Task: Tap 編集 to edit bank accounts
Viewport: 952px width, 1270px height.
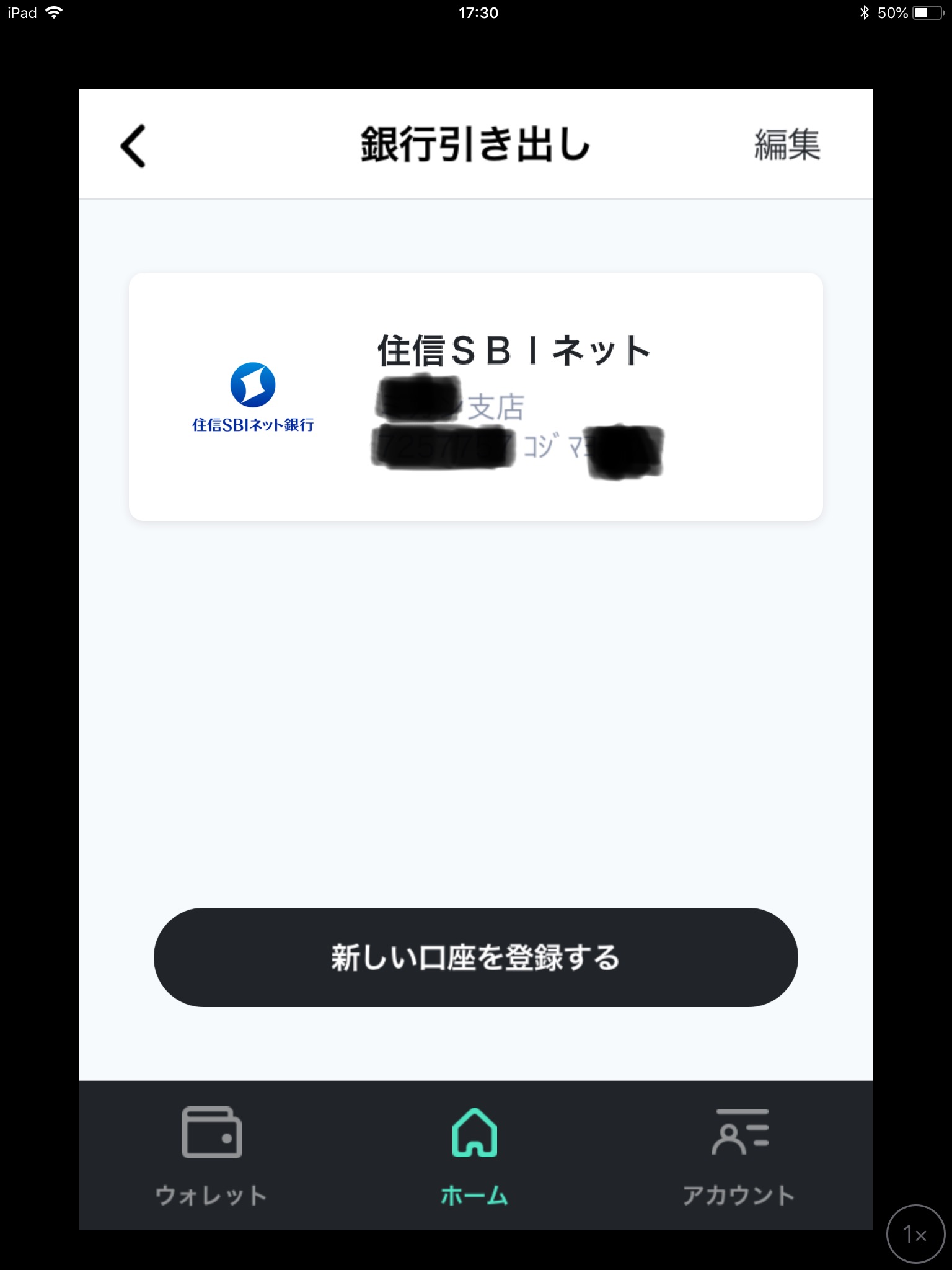Action: click(x=787, y=145)
